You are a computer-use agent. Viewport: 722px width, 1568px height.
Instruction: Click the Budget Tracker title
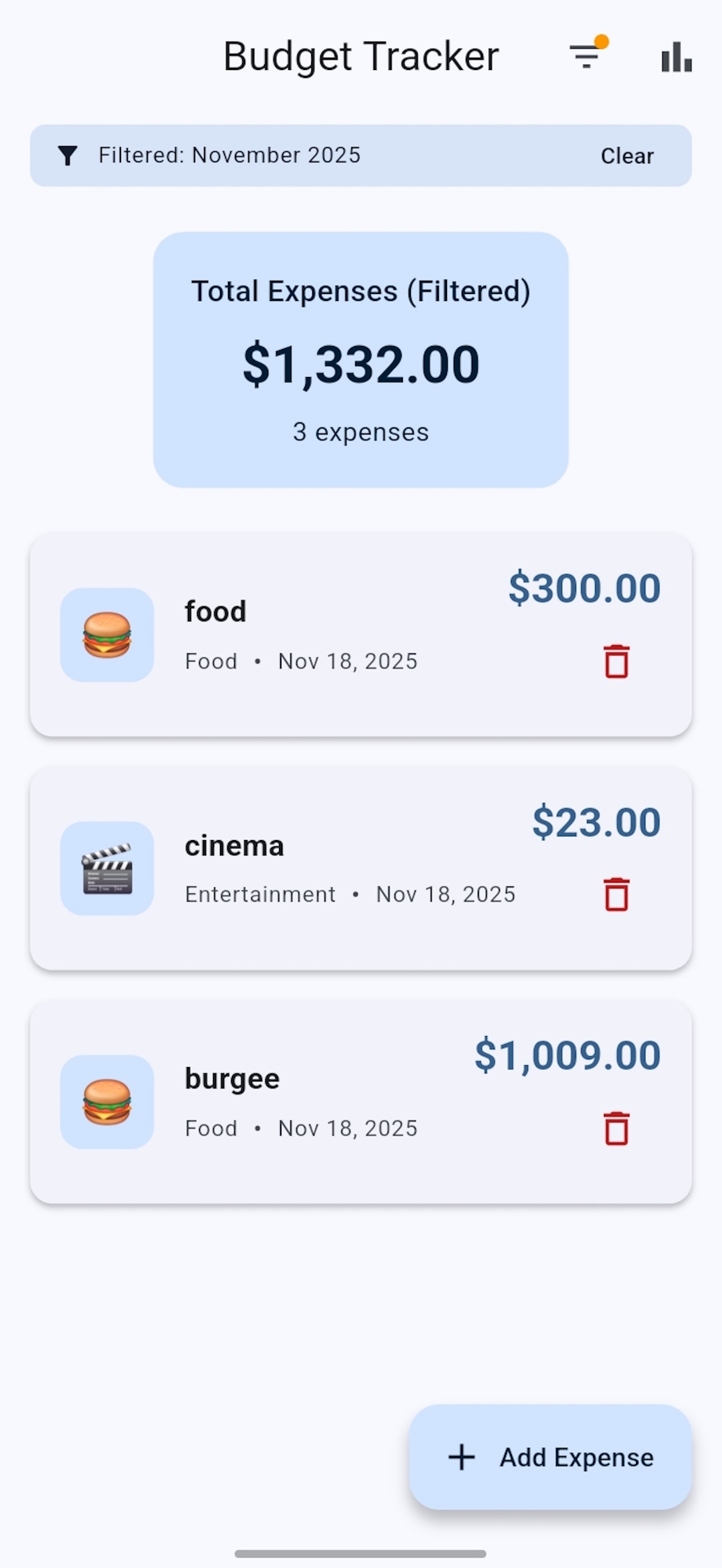pos(361,57)
